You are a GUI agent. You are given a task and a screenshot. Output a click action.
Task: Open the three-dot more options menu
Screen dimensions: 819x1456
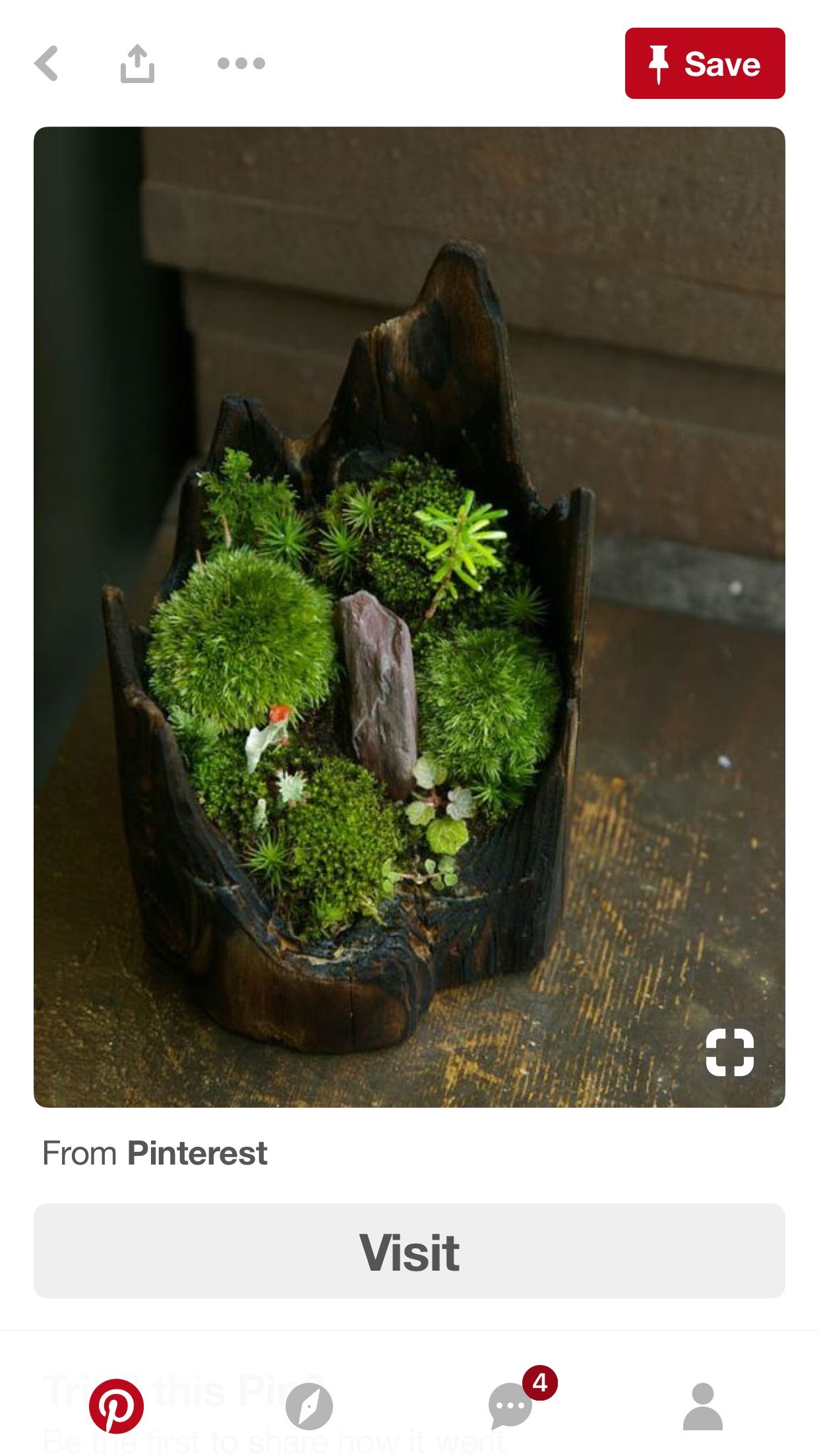click(x=241, y=63)
